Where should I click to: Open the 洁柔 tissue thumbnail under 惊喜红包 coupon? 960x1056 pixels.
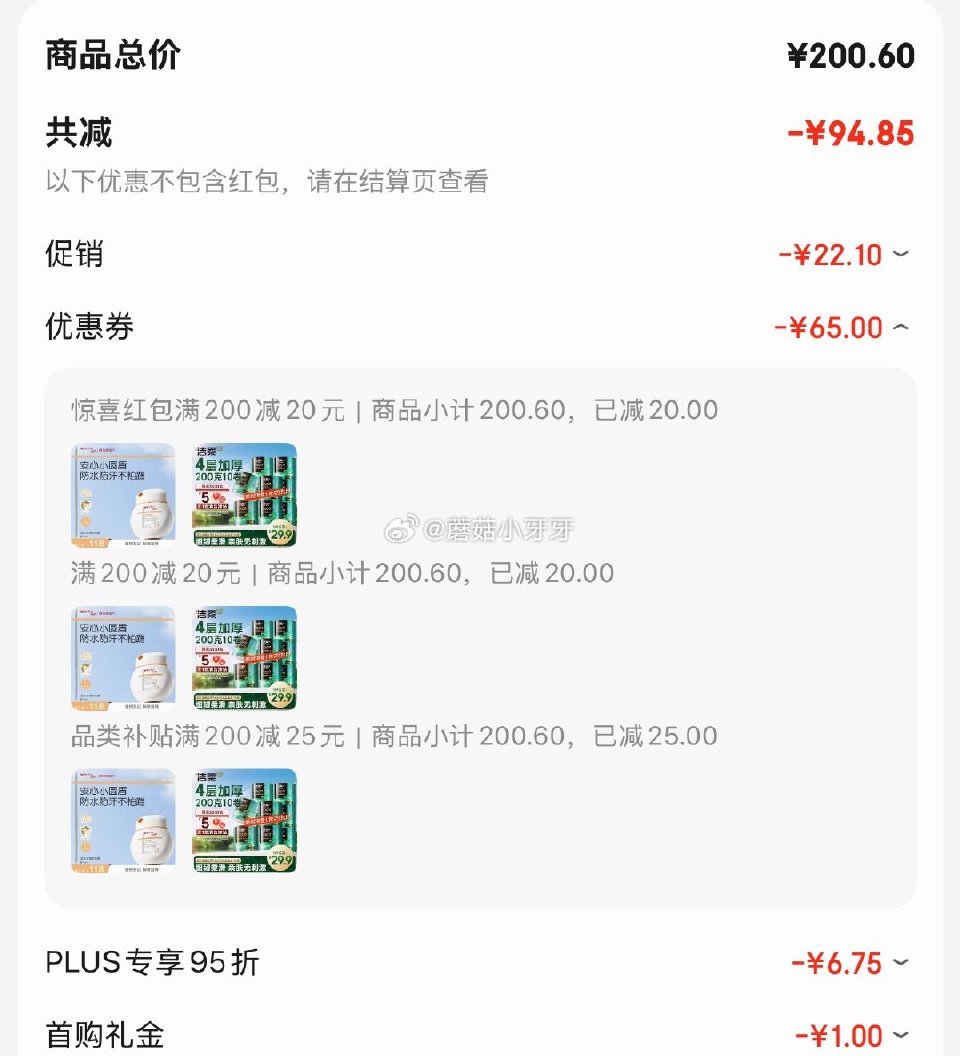pos(244,495)
